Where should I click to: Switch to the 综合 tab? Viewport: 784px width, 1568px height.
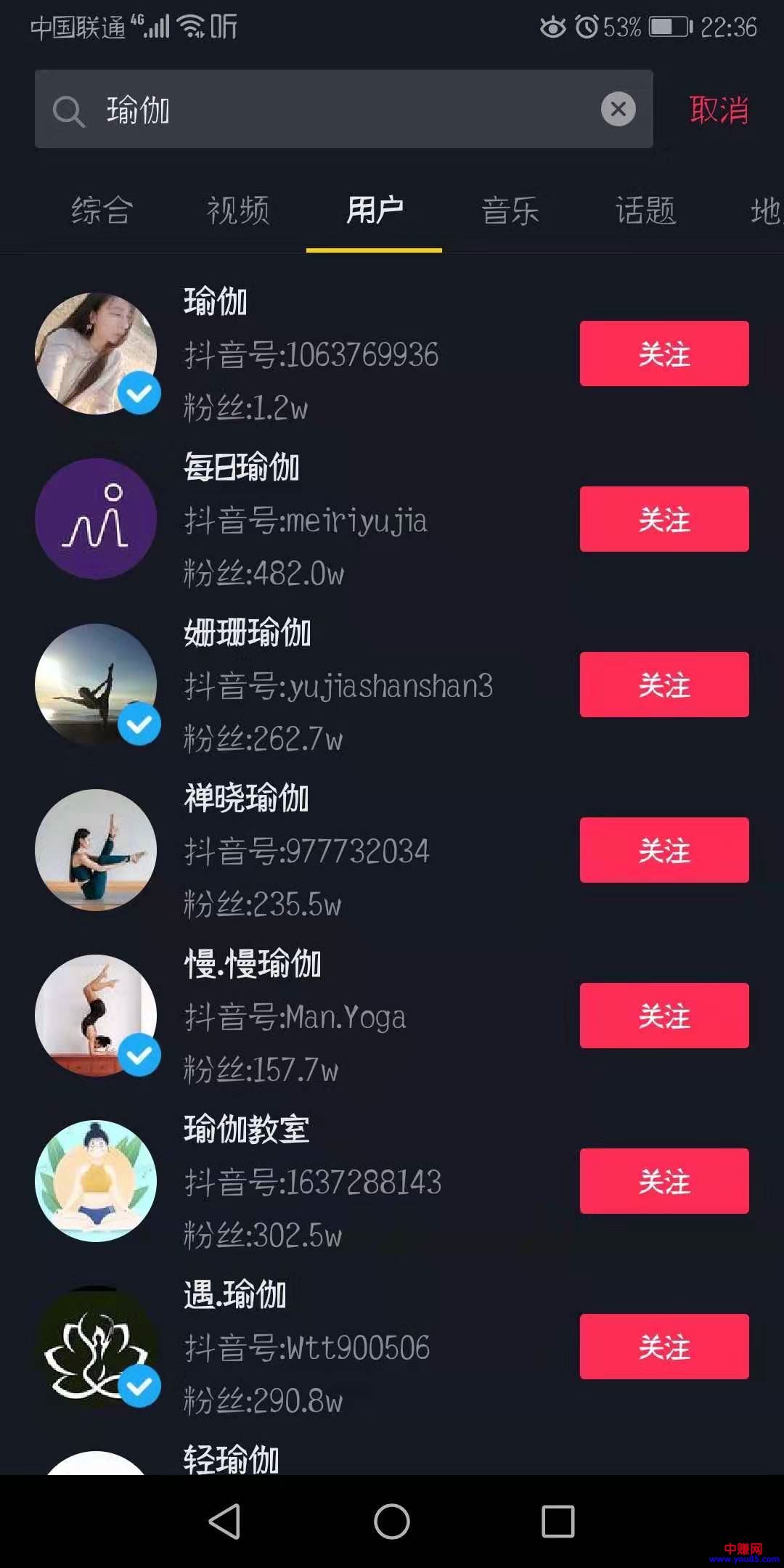(102, 211)
